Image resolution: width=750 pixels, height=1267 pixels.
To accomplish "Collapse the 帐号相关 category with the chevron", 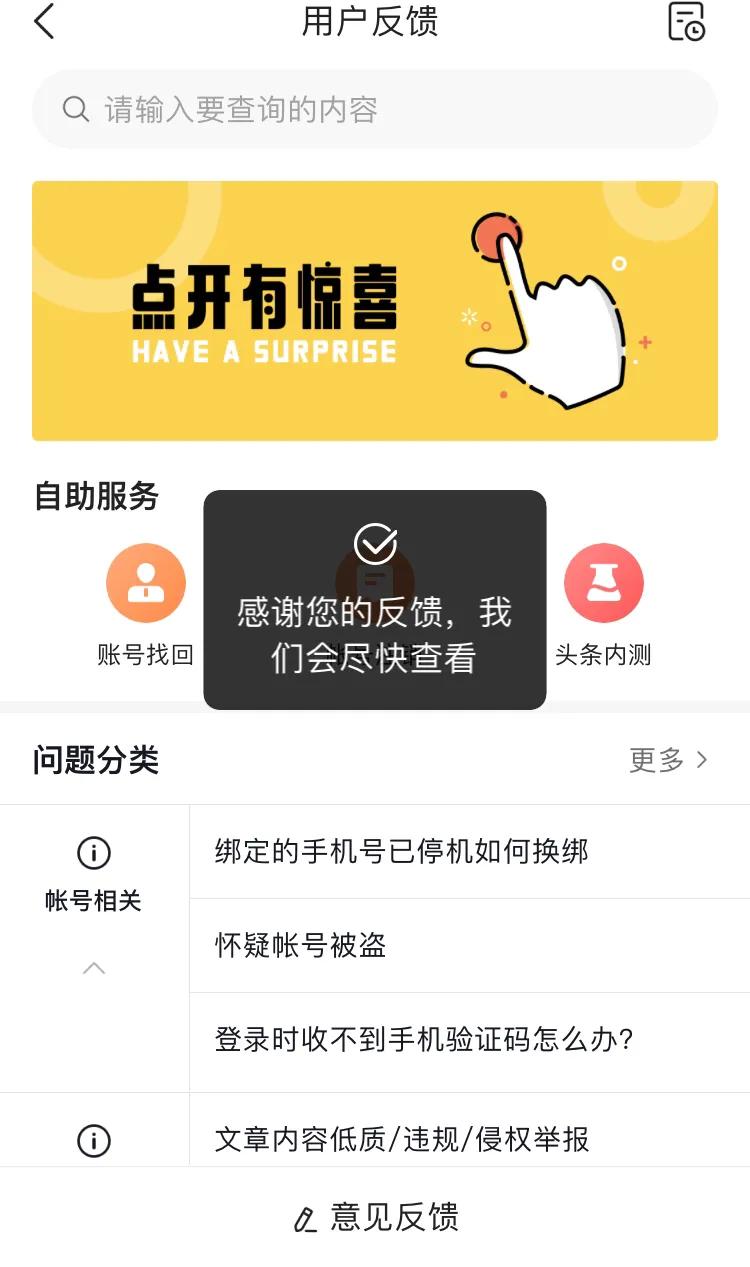I will (x=93, y=968).
